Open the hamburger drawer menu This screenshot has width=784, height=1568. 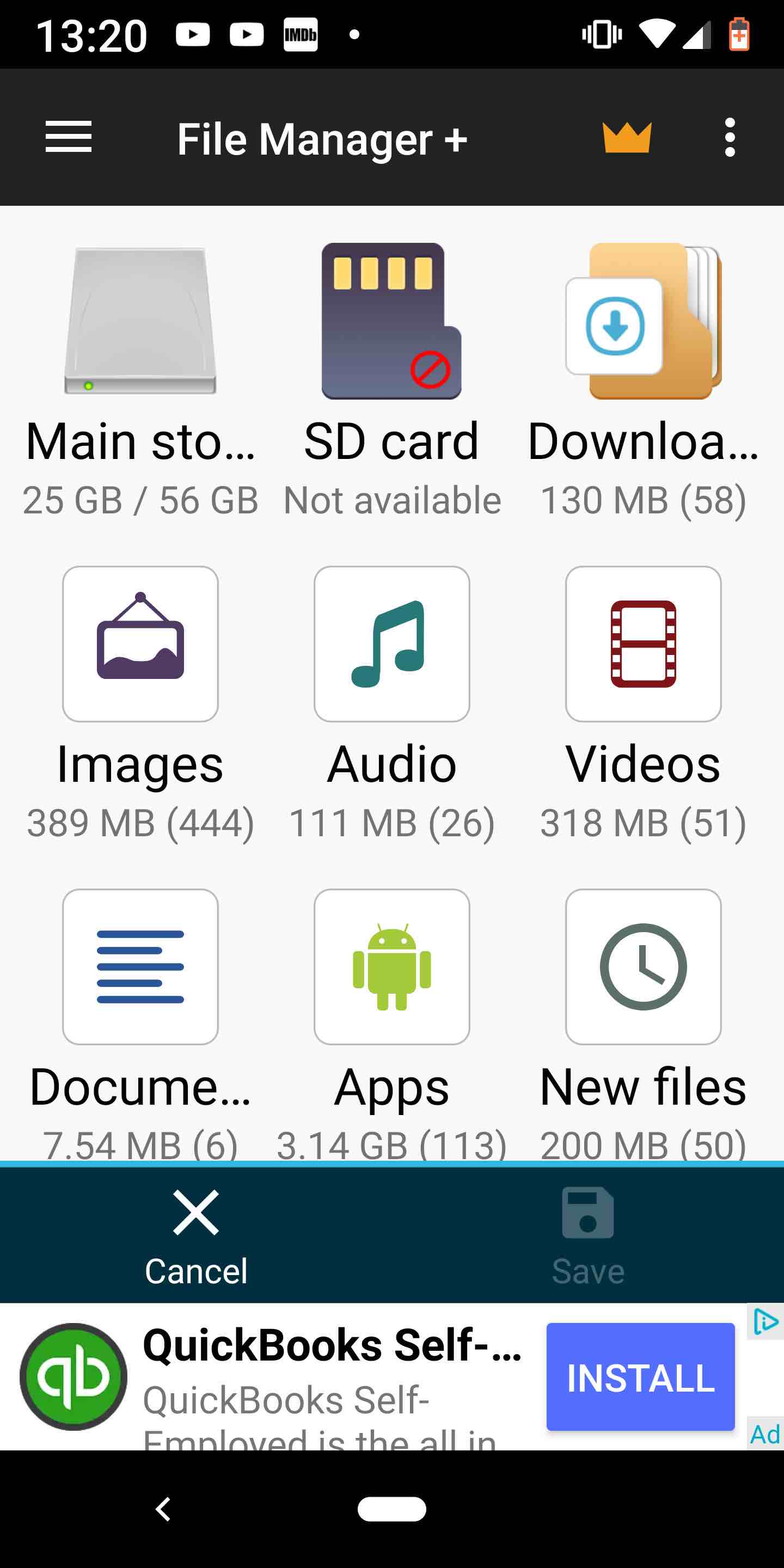pyautogui.click(x=68, y=137)
